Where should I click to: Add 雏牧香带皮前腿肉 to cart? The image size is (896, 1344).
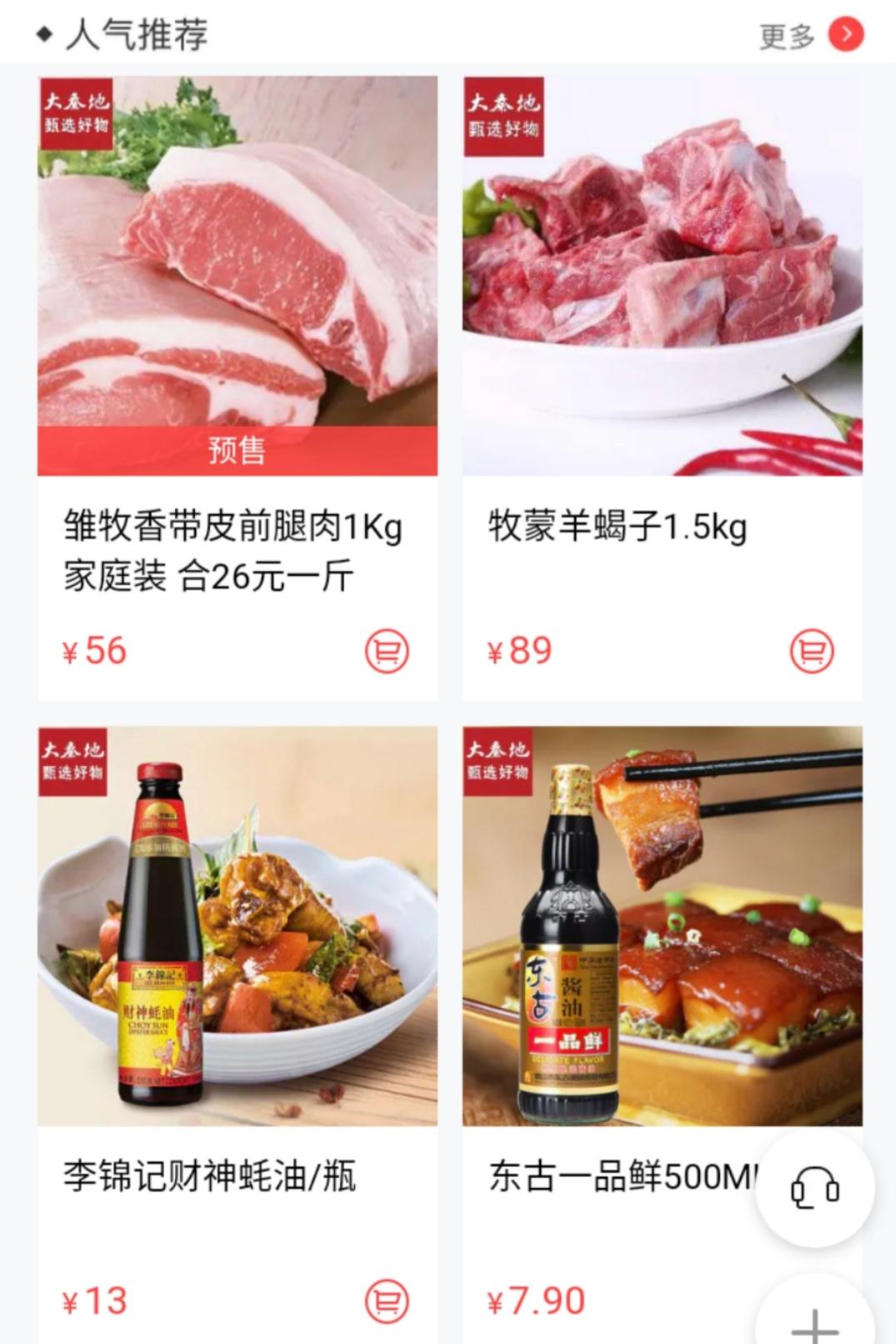point(387,650)
